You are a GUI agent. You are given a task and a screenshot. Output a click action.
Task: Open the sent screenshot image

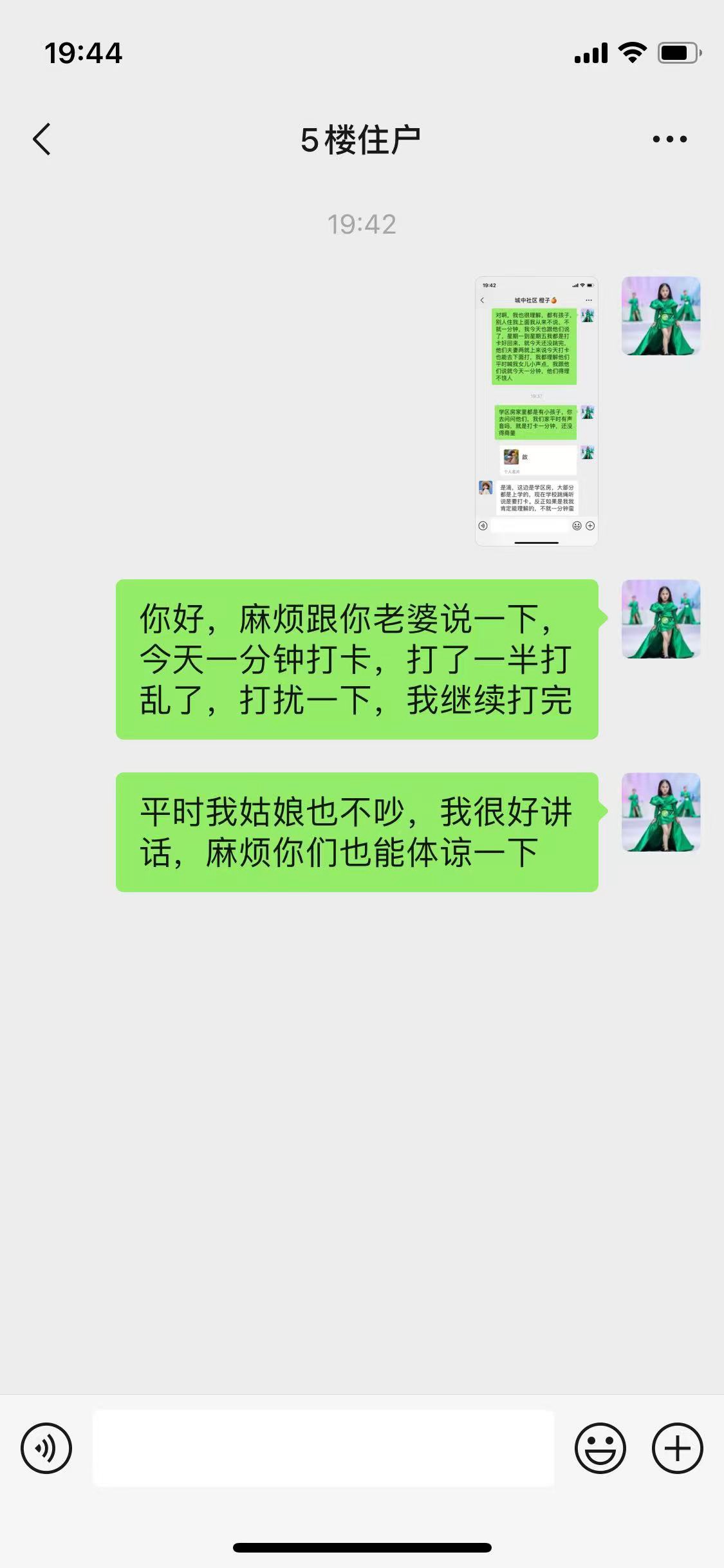pos(536,411)
